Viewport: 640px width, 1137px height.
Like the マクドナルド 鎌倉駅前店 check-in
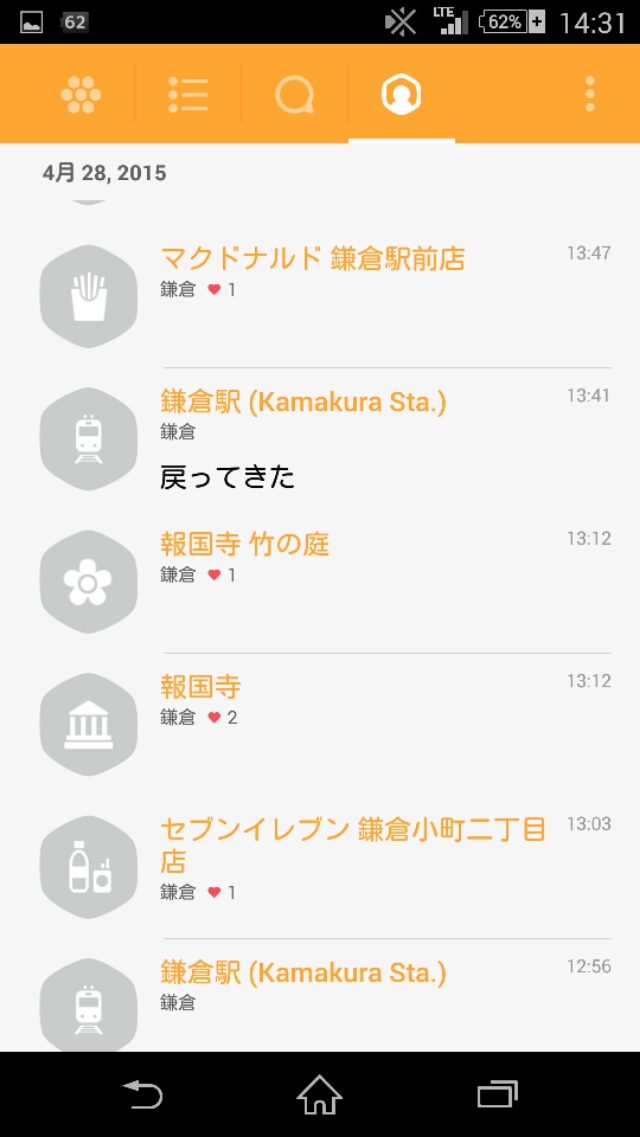[x=214, y=290]
